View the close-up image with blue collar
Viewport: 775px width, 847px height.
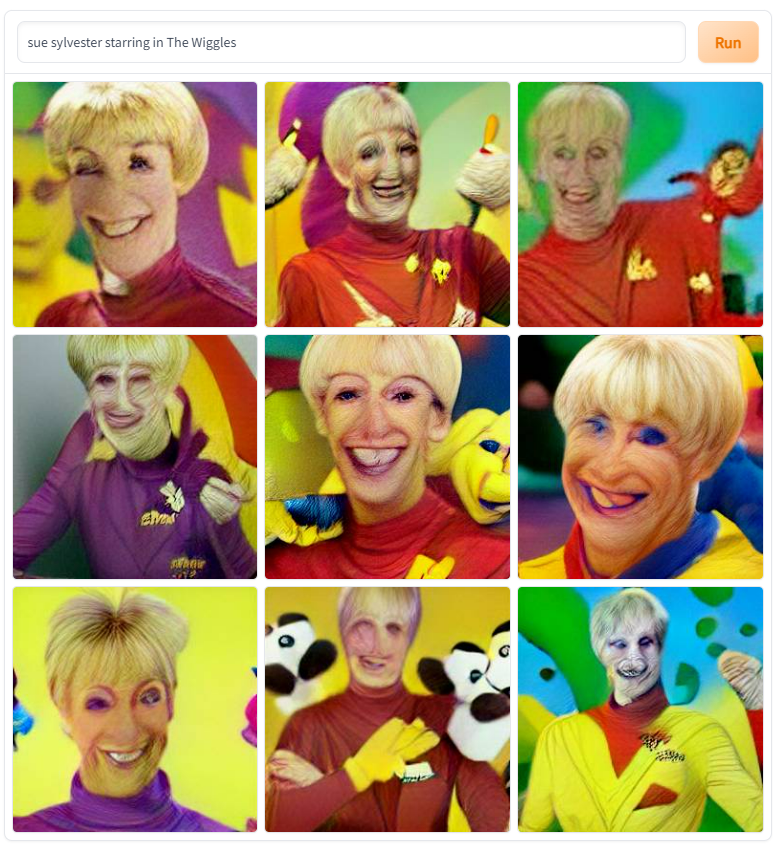(x=640, y=457)
